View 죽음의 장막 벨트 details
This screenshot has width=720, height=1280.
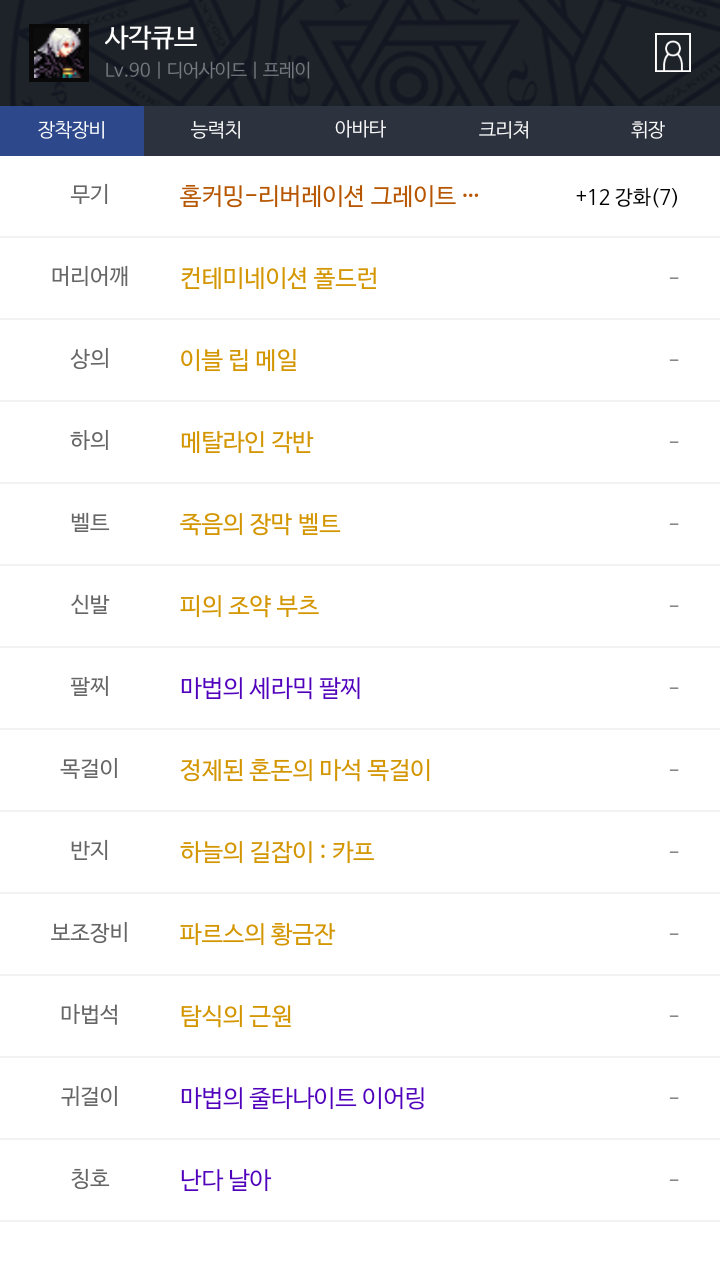tap(360, 524)
